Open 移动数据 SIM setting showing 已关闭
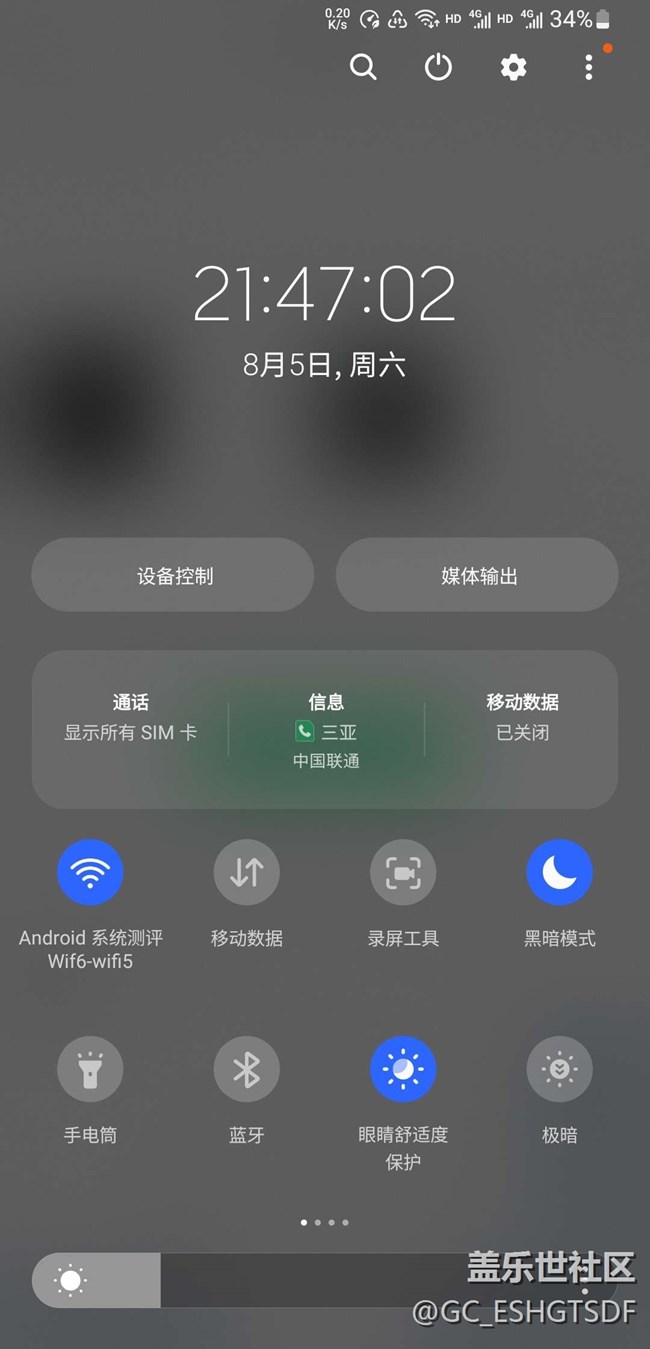650x1349 pixels. 522,718
